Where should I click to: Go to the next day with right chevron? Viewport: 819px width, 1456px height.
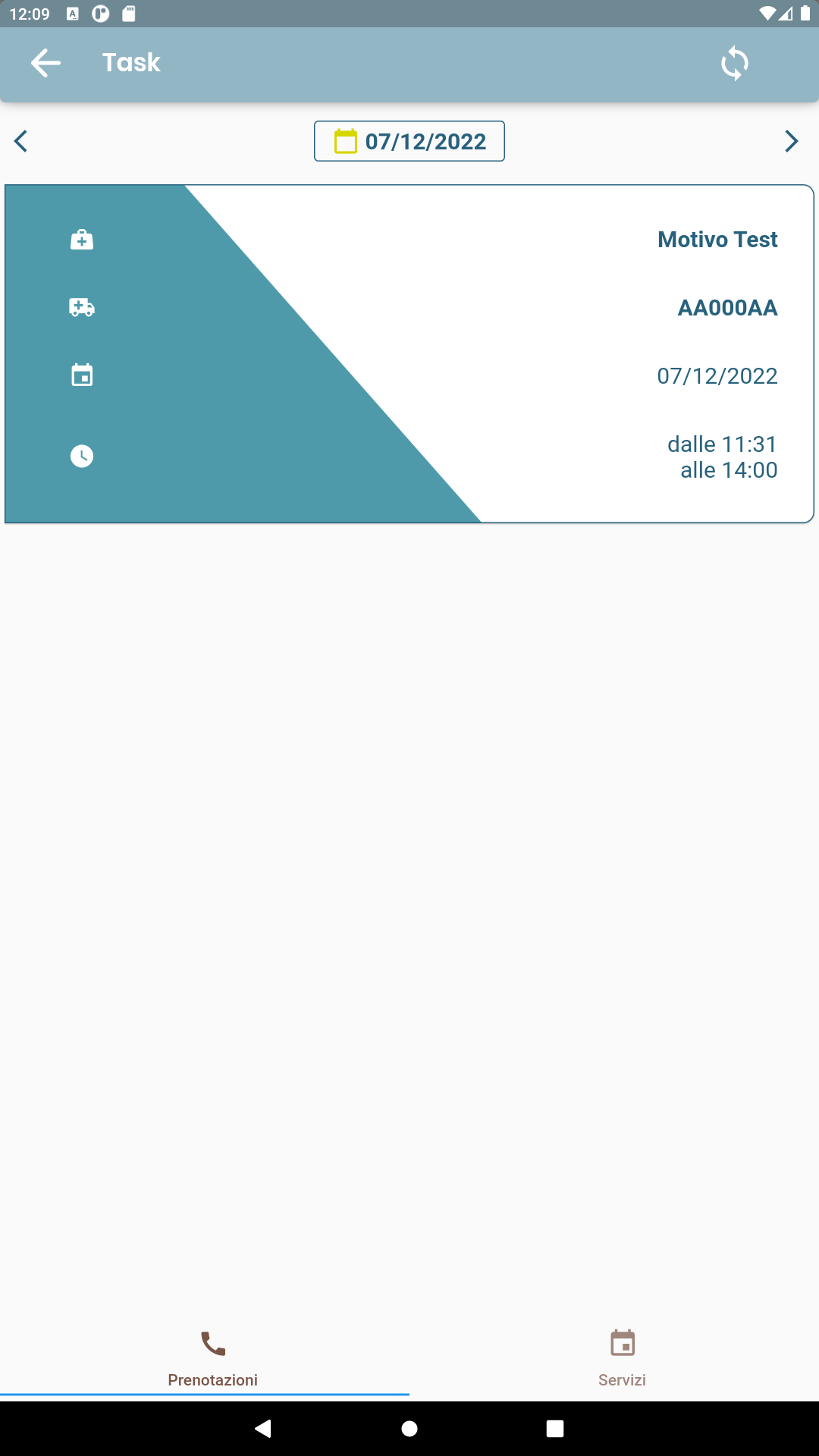point(791,141)
